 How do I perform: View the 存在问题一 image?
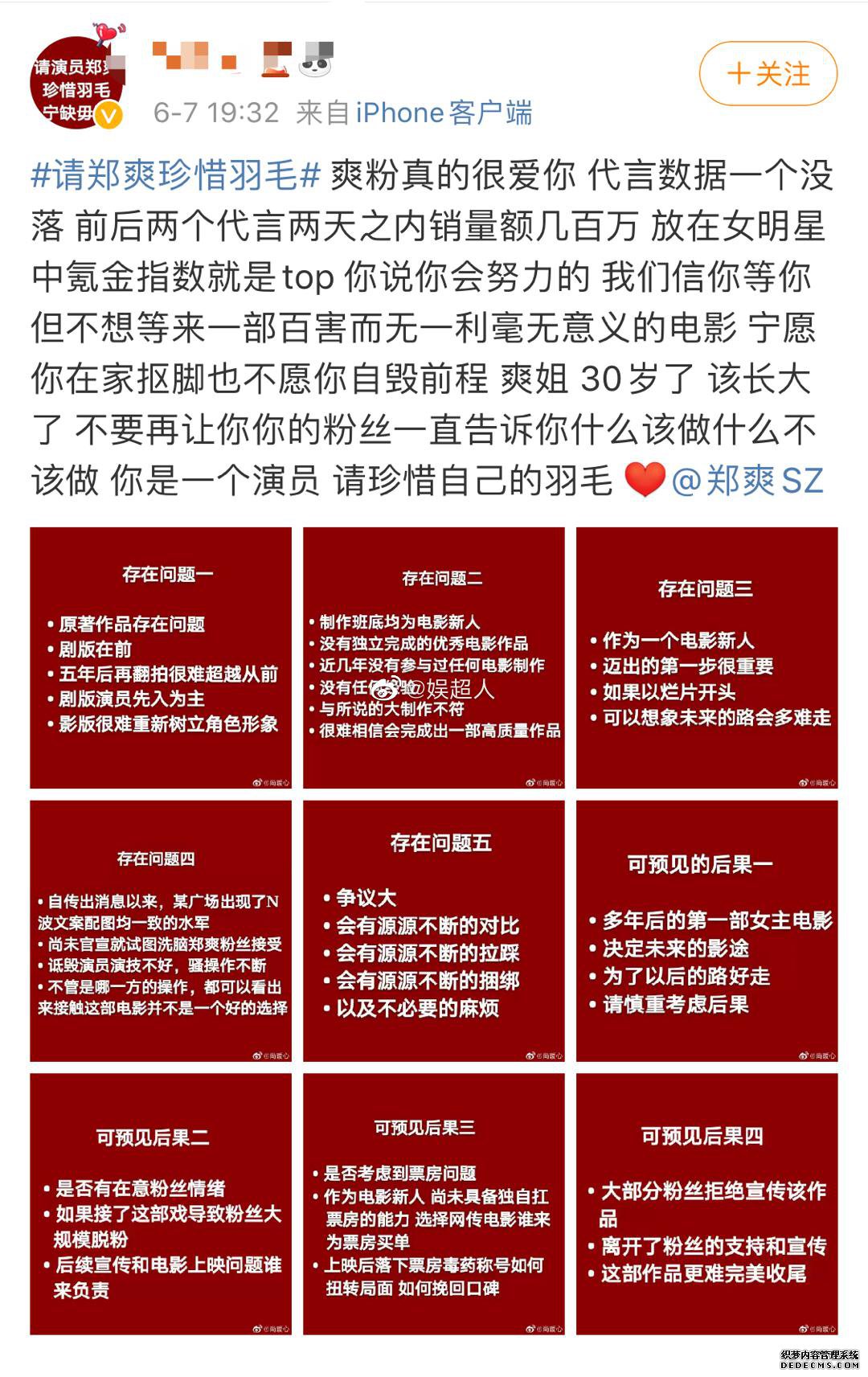tap(161, 658)
